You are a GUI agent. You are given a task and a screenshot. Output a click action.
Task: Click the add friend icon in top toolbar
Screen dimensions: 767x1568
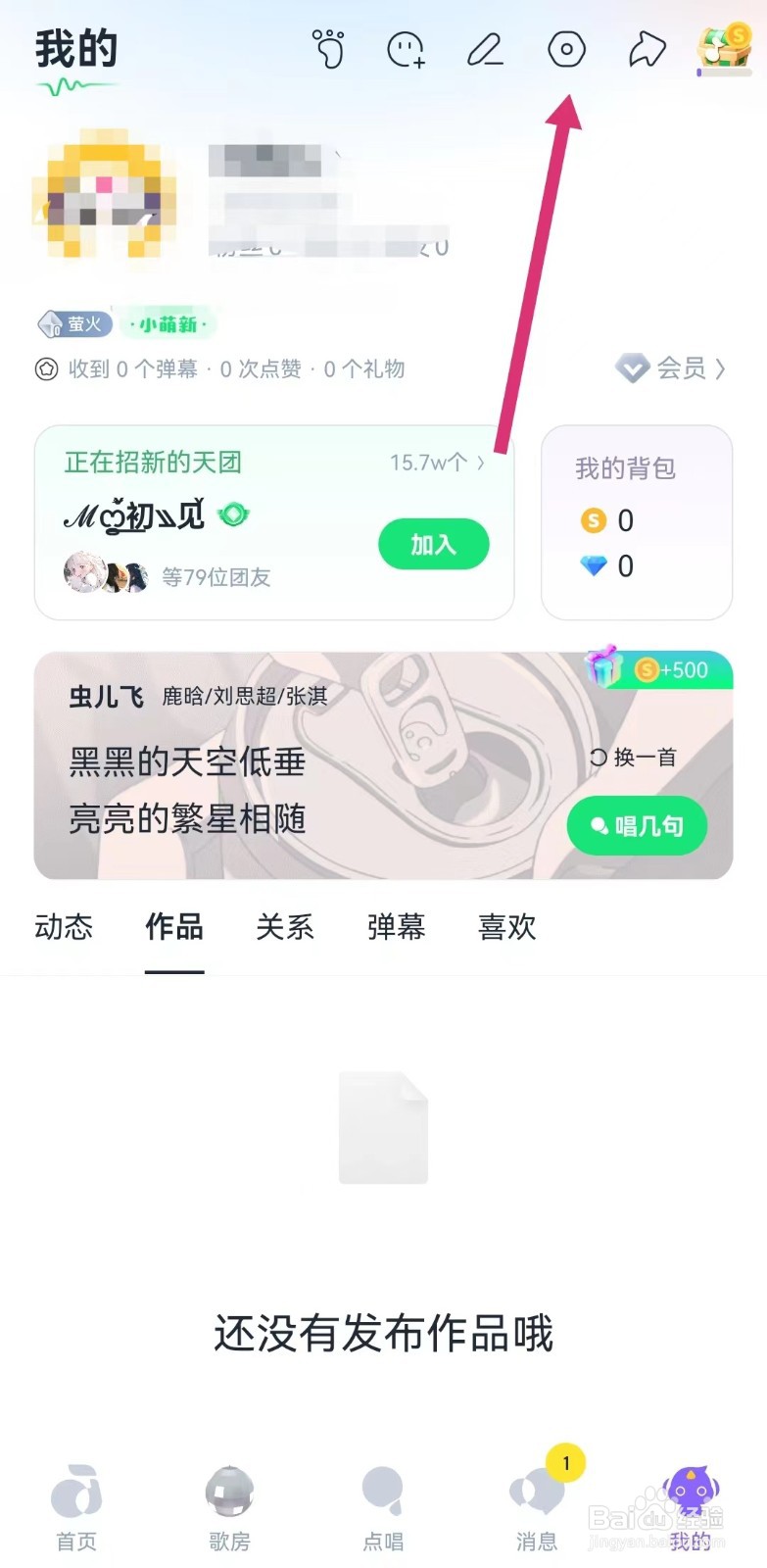pos(406,51)
